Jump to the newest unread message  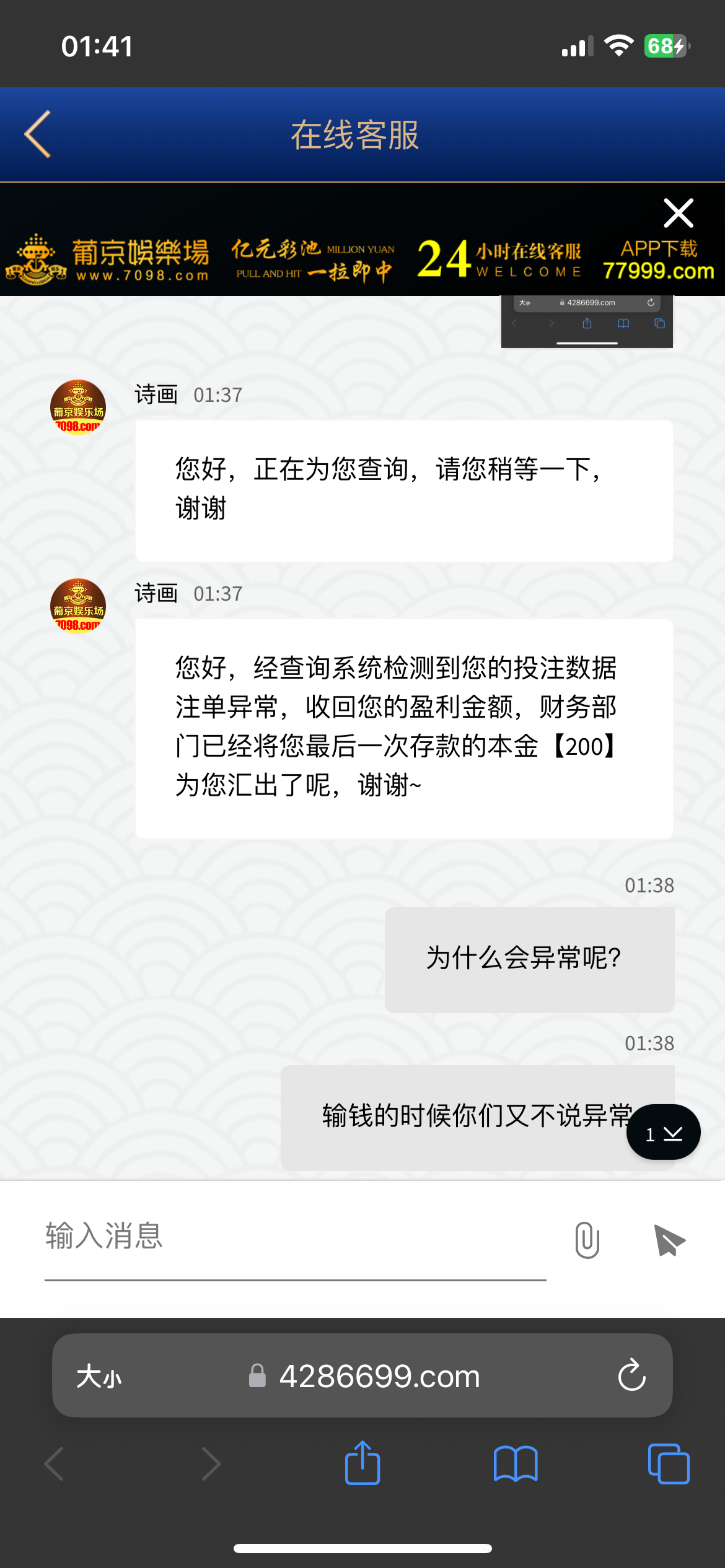(x=663, y=1133)
